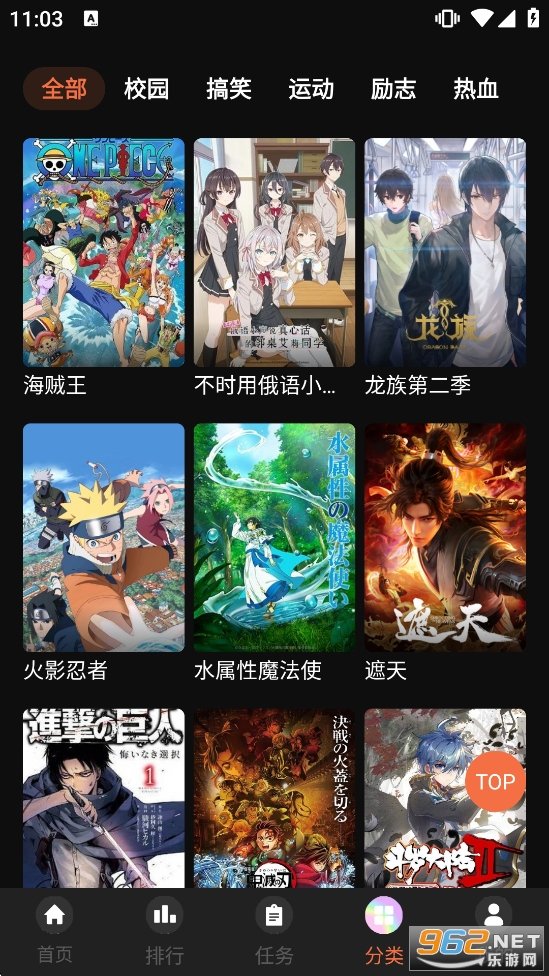Open the 任务 tasks tab
This screenshot has height=976, width=549.
tap(274, 931)
